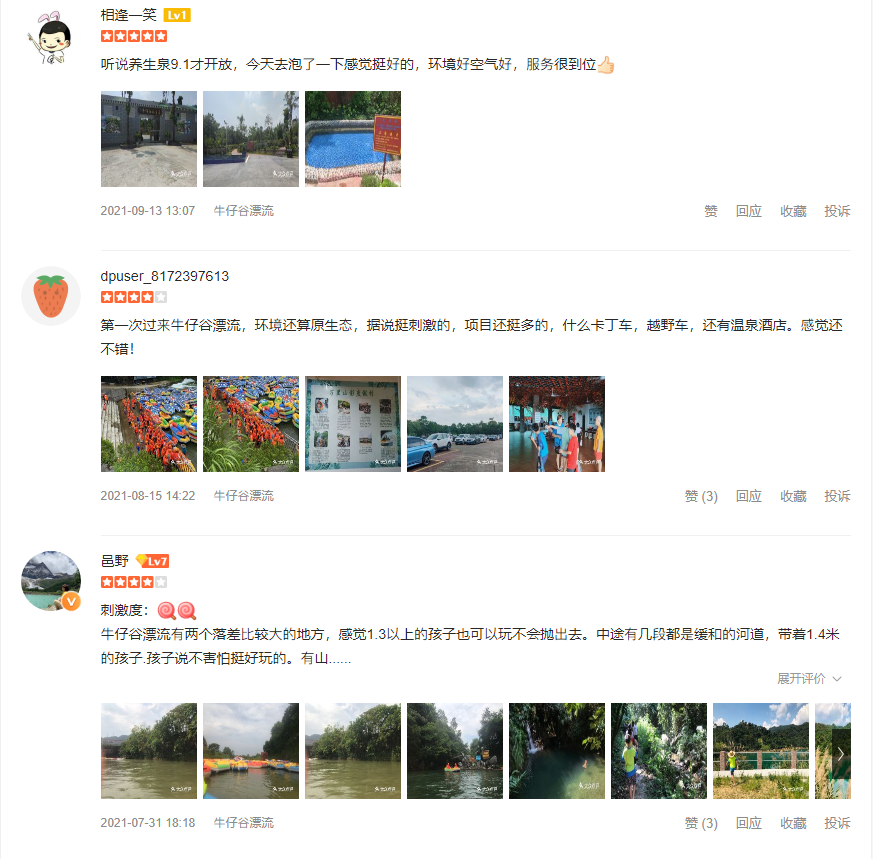The image size is (873, 859).
Task: Show next photos in 邑野's gallery
Action: [841, 752]
